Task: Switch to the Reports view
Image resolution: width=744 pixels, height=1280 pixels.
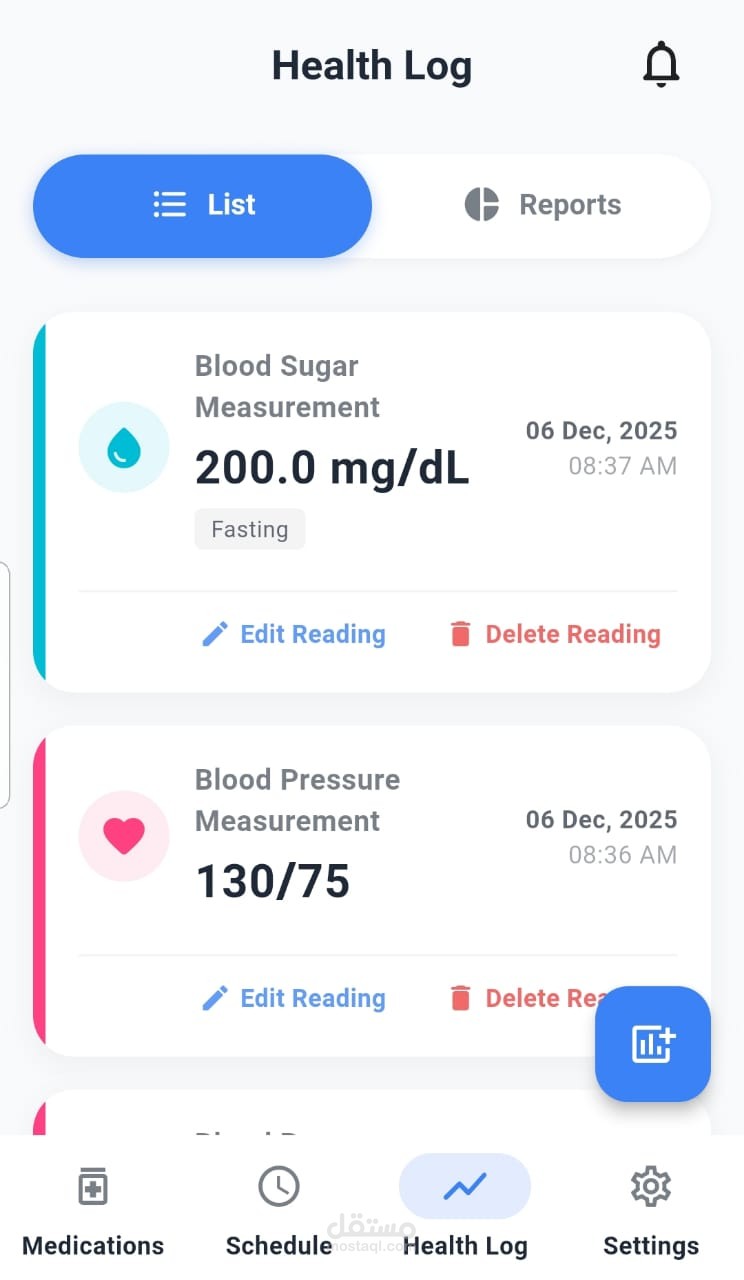Action: tap(543, 206)
